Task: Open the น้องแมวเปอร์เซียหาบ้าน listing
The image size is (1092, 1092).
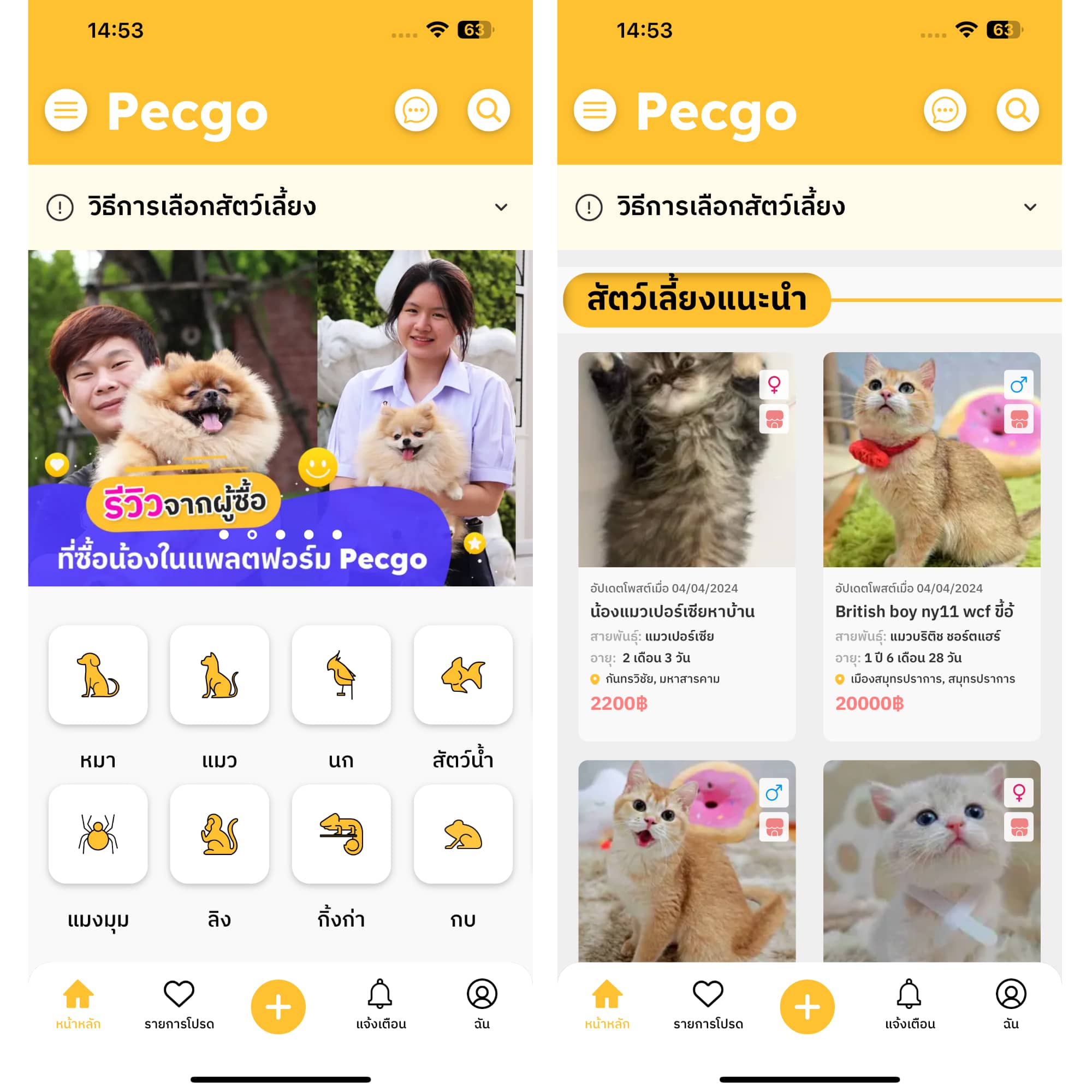Action: click(x=686, y=545)
